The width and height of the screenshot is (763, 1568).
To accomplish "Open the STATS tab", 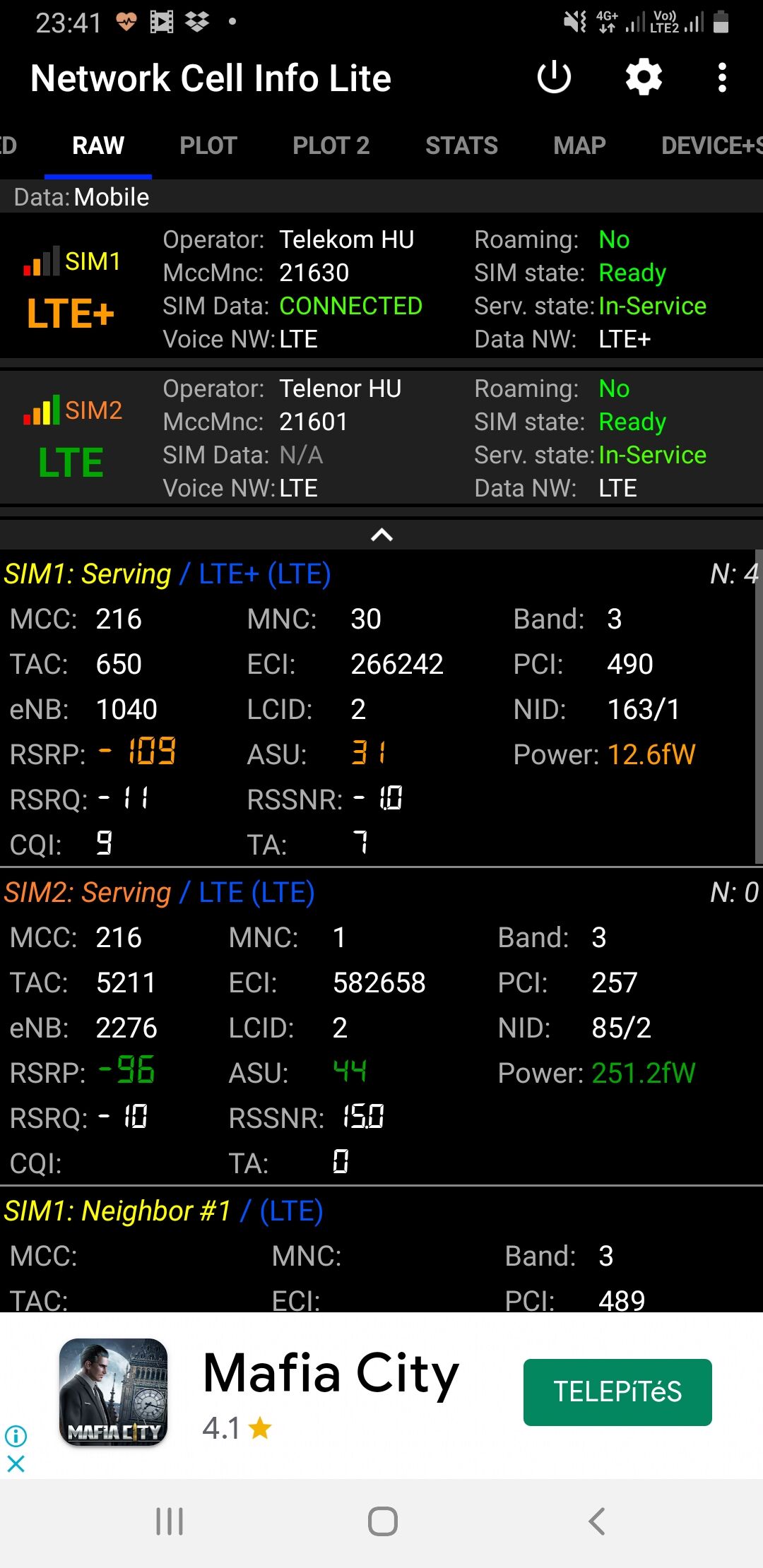I will pyautogui.click(x=461, y=145).
